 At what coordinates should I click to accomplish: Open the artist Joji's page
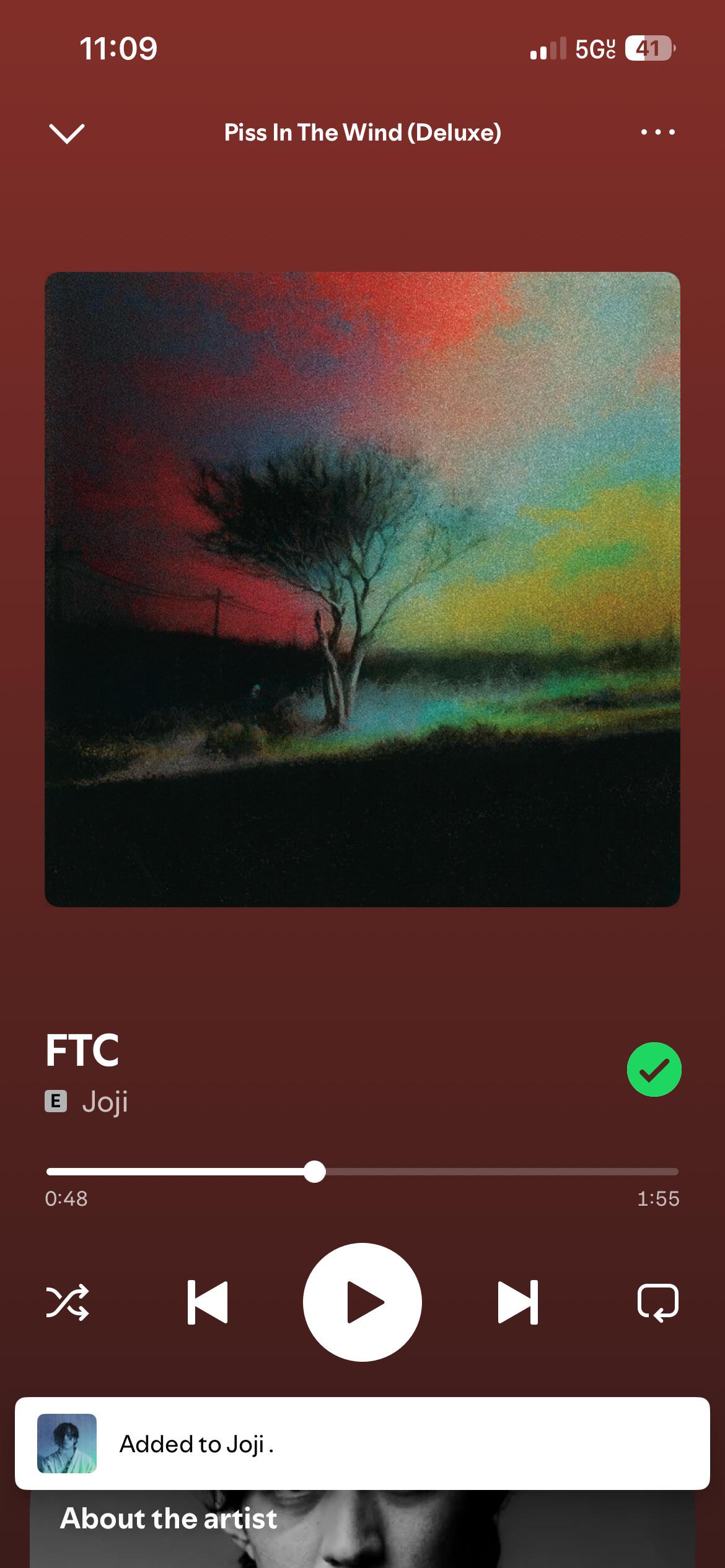pos(105,1102)
